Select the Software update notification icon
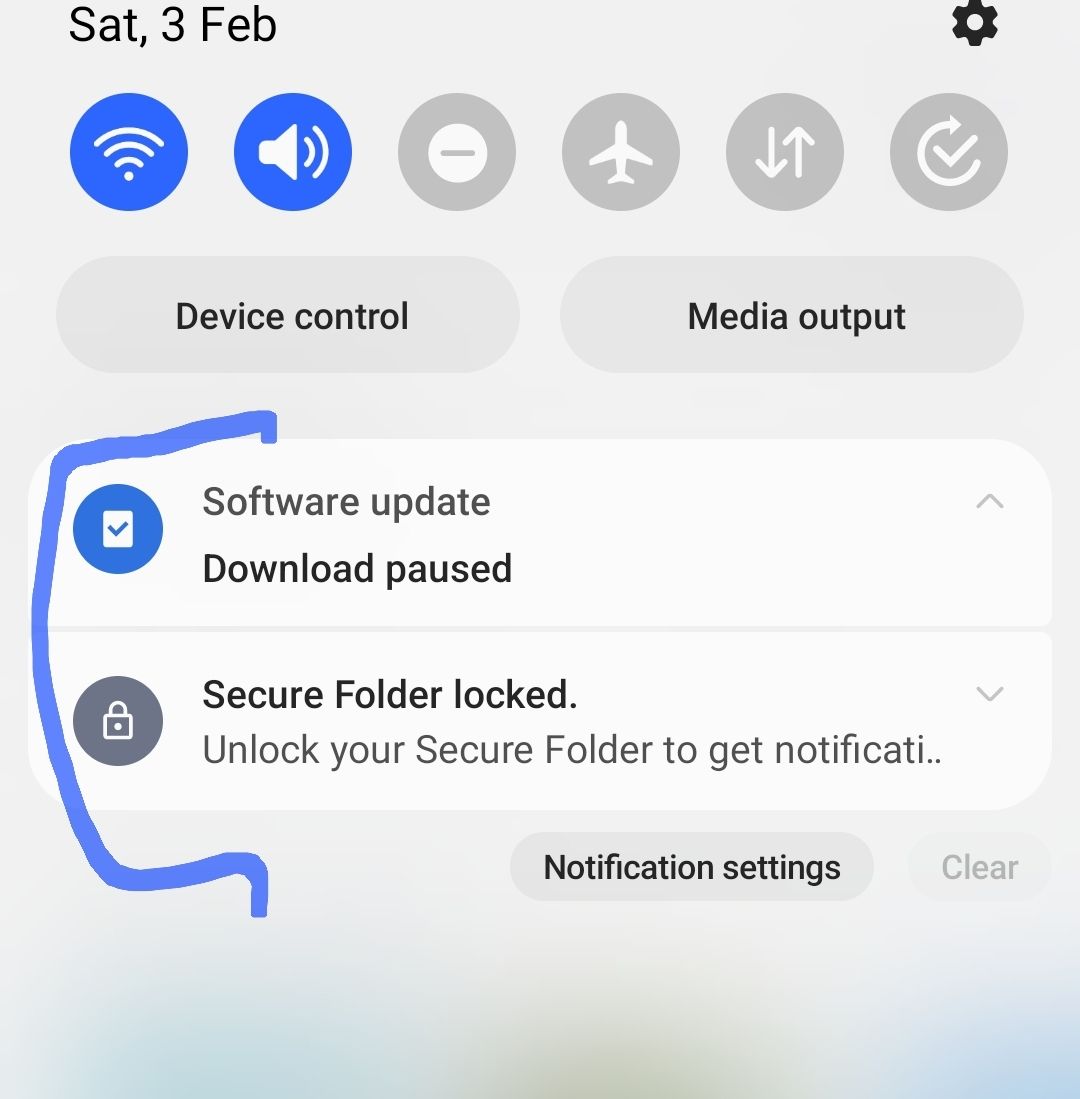Image resolution: width=1080 pixels, height=1099 pixels. pos(118,529)
